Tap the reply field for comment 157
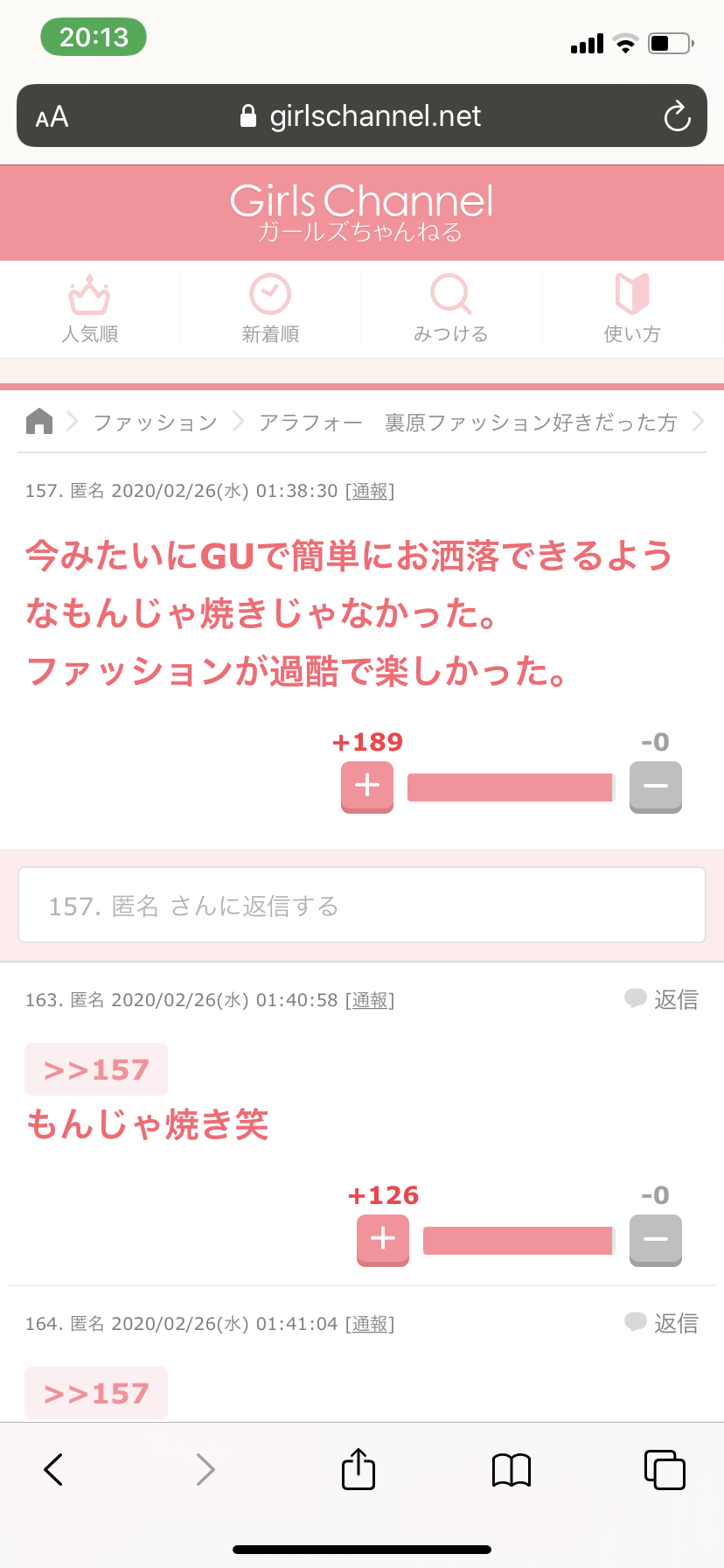 click(x=362, y=906)
